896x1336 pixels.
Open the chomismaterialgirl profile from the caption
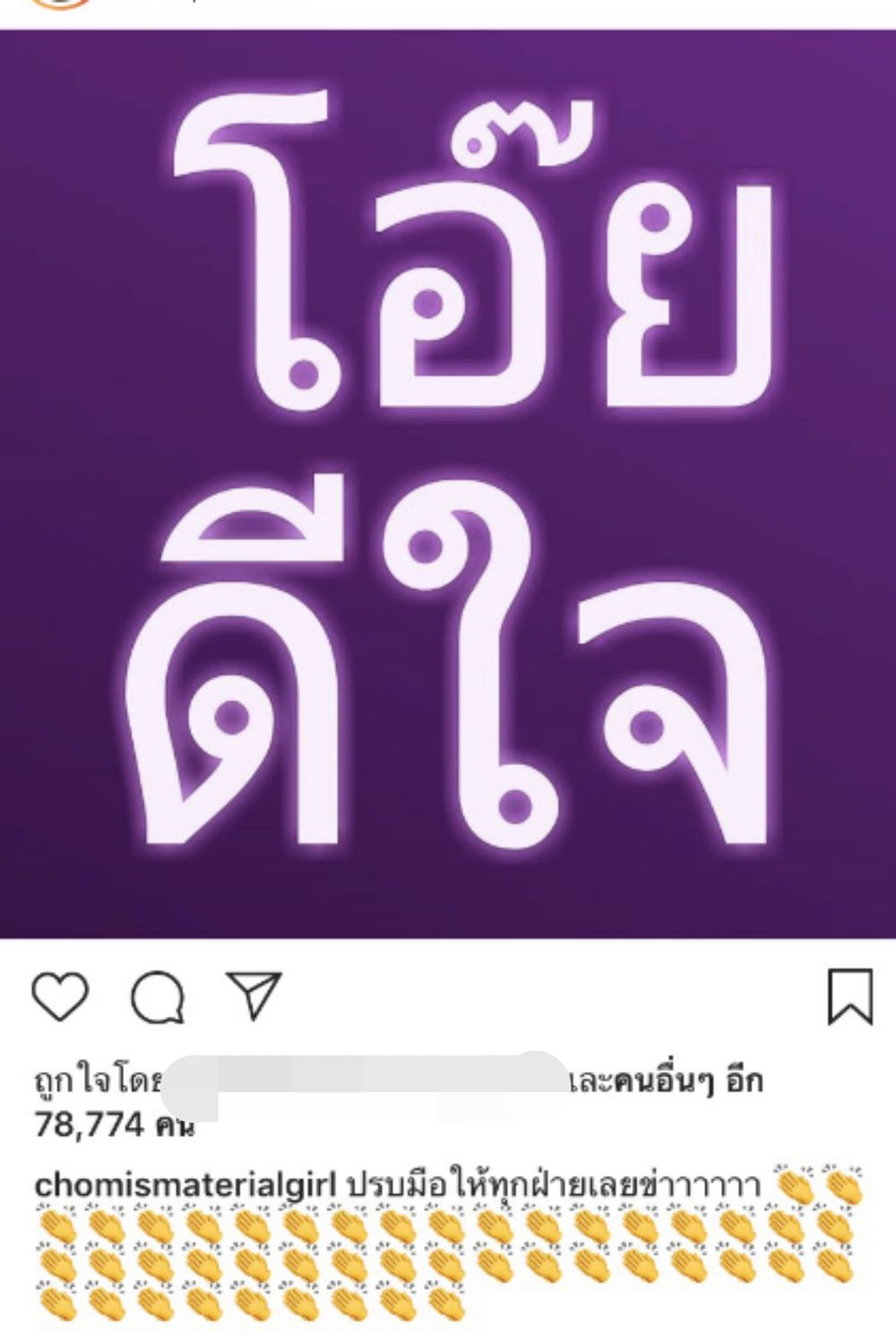point(185,1185)
